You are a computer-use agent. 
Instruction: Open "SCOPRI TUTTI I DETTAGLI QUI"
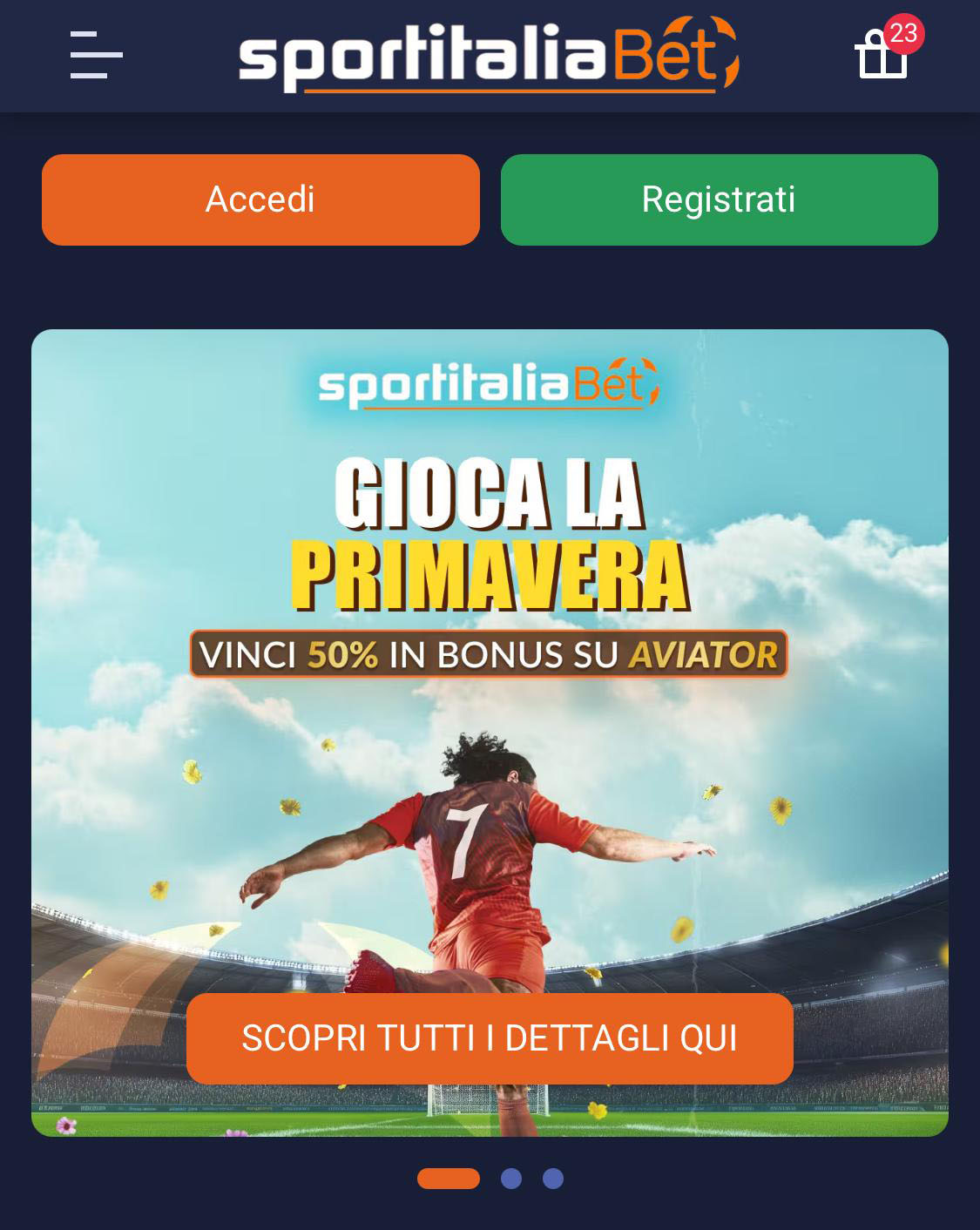490,1037
